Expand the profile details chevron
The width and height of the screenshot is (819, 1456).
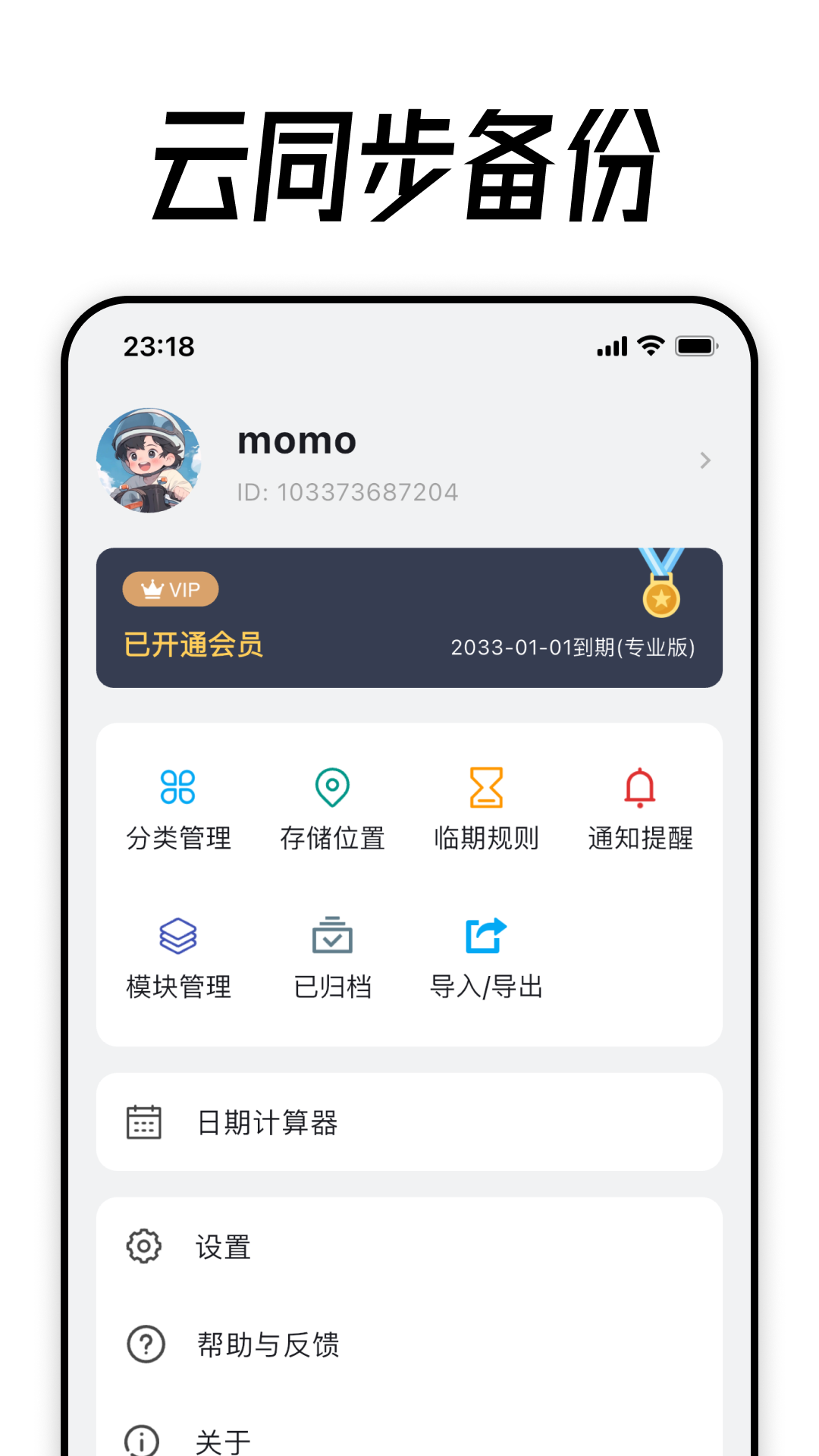pos(705,461)
